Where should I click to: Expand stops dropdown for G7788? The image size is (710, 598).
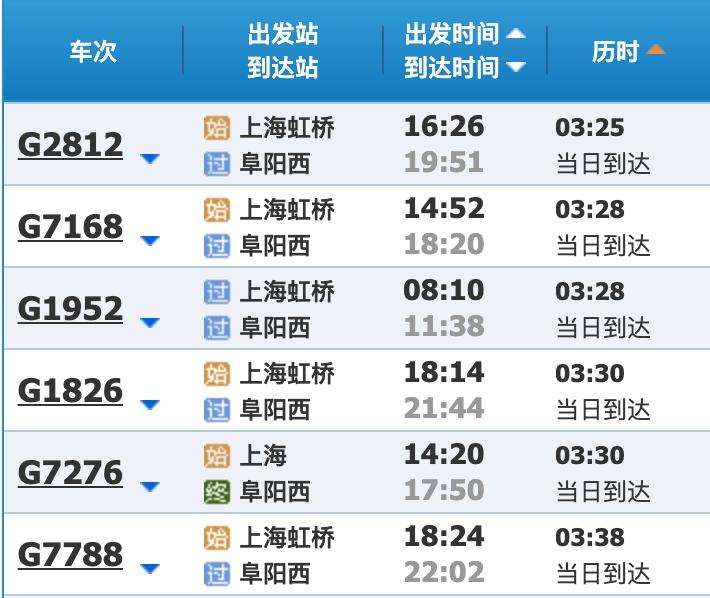150,569
